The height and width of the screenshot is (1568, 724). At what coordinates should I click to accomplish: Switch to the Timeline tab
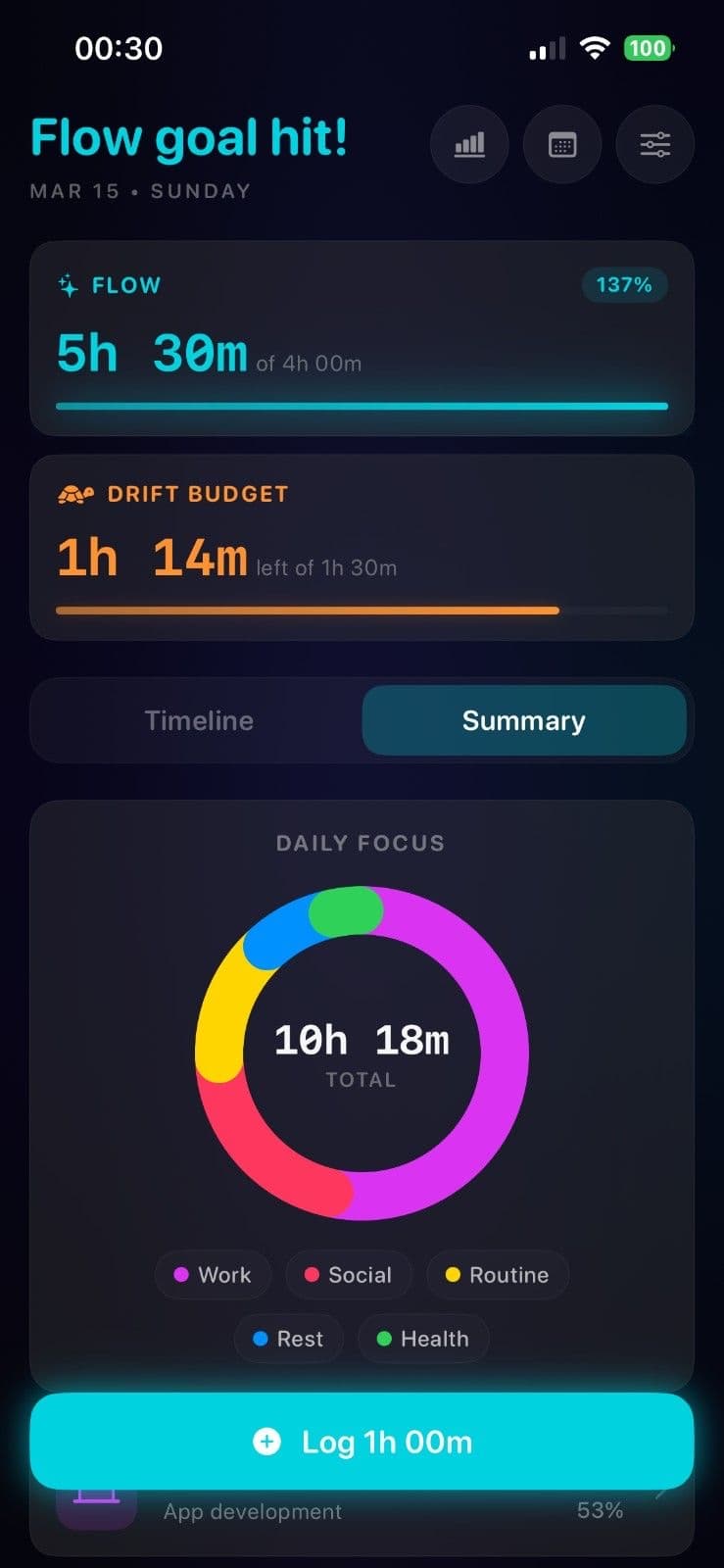click(x=199, y=720)
